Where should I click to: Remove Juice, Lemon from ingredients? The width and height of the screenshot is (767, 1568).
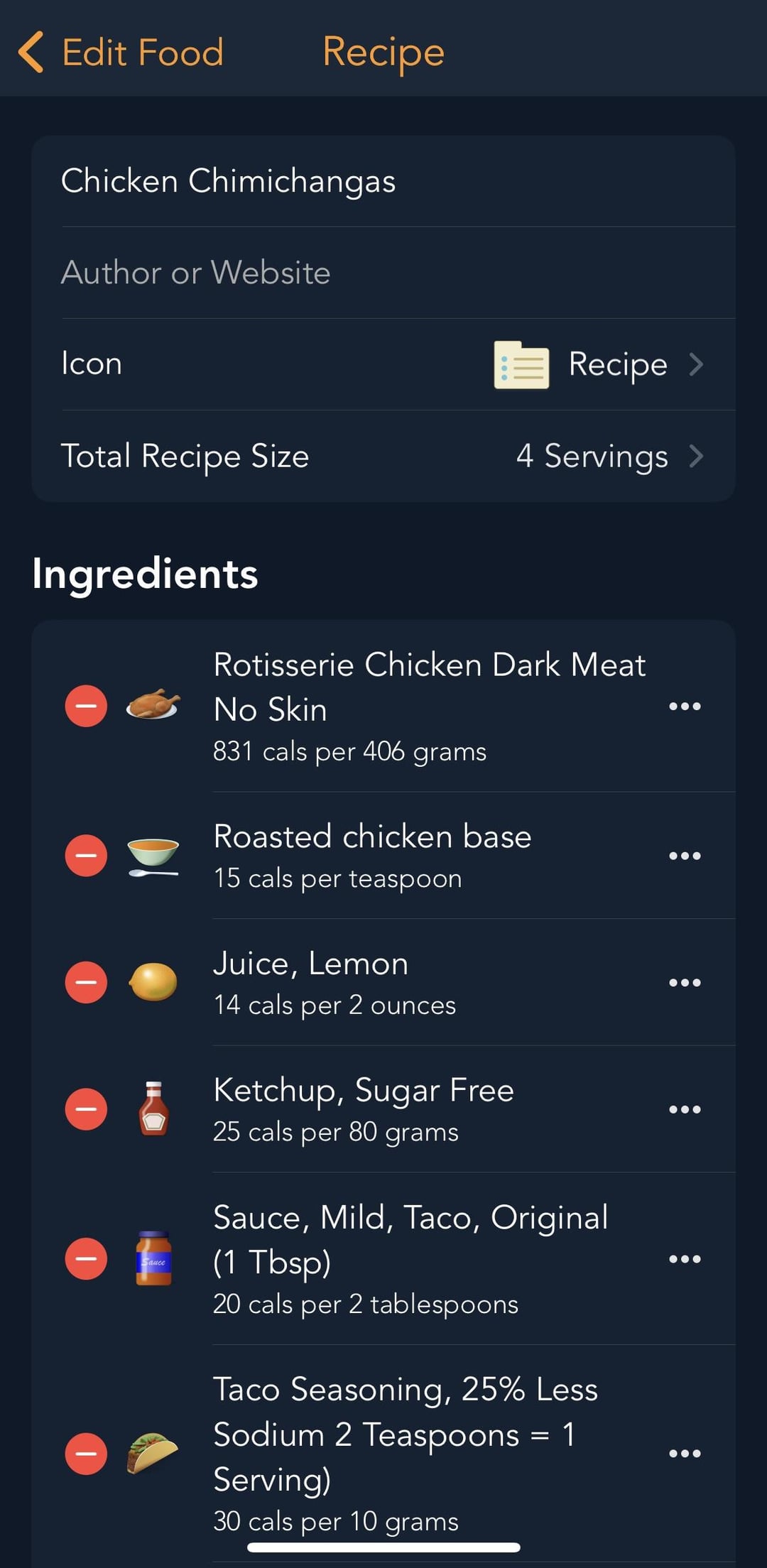(x=86, y=982)
